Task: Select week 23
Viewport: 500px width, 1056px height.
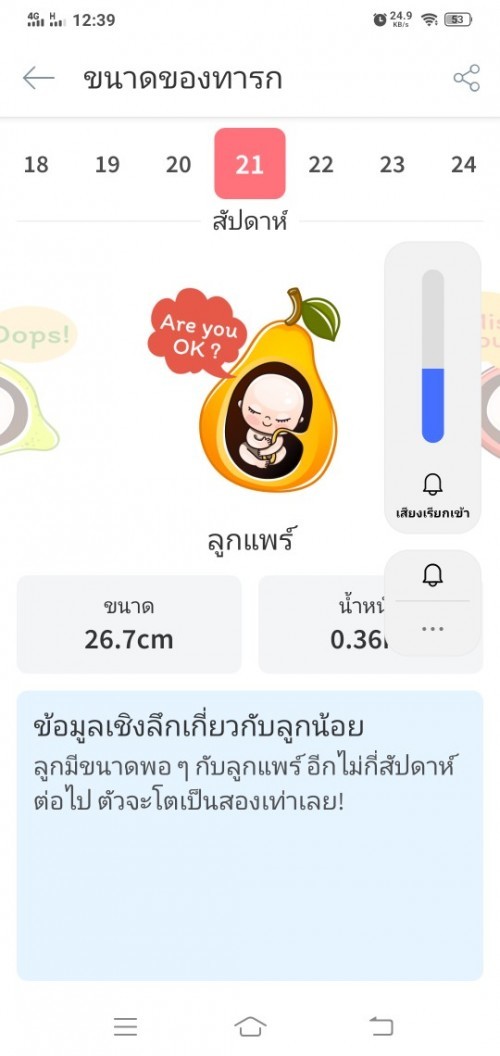Action: (x=392, y=164)
